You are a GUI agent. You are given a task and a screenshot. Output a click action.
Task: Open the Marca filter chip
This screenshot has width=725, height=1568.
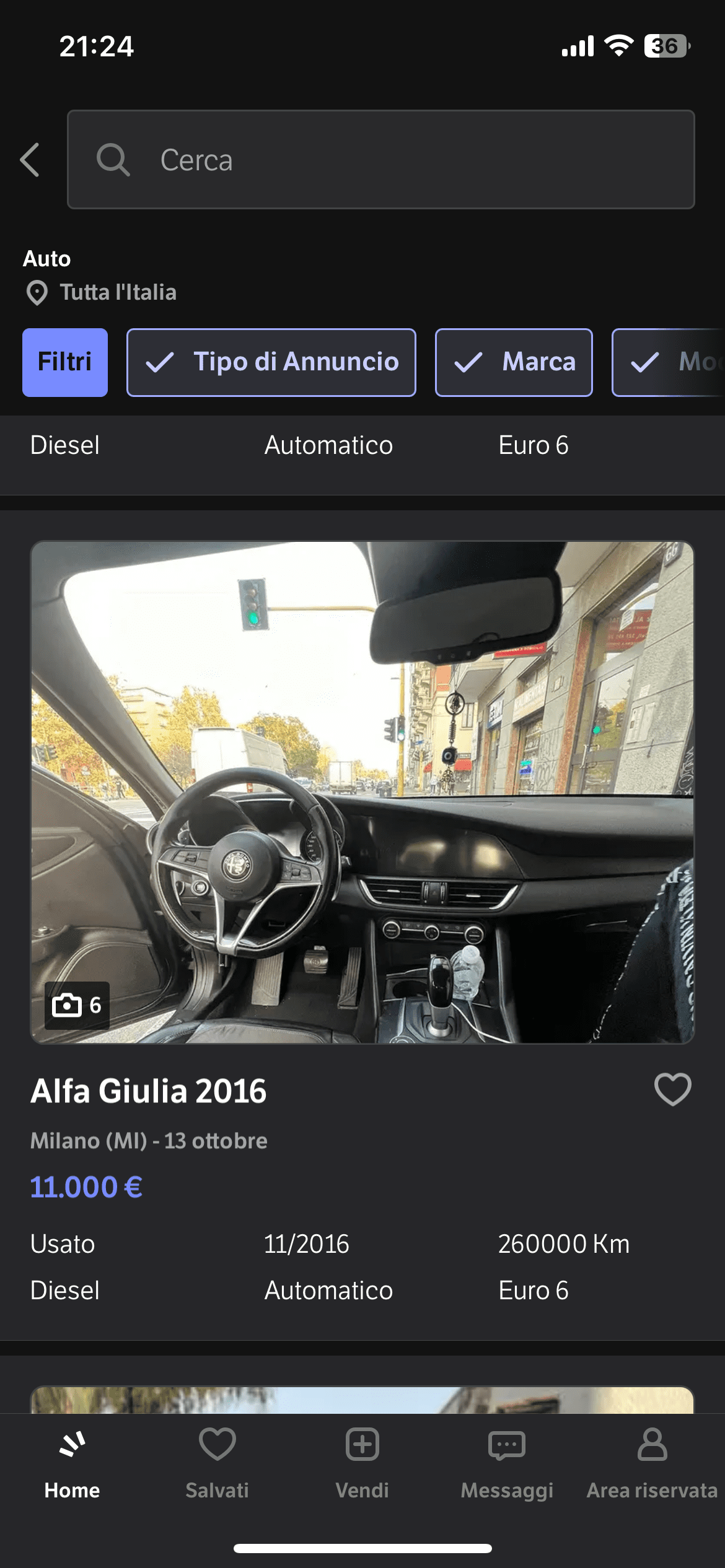(514, 362)
